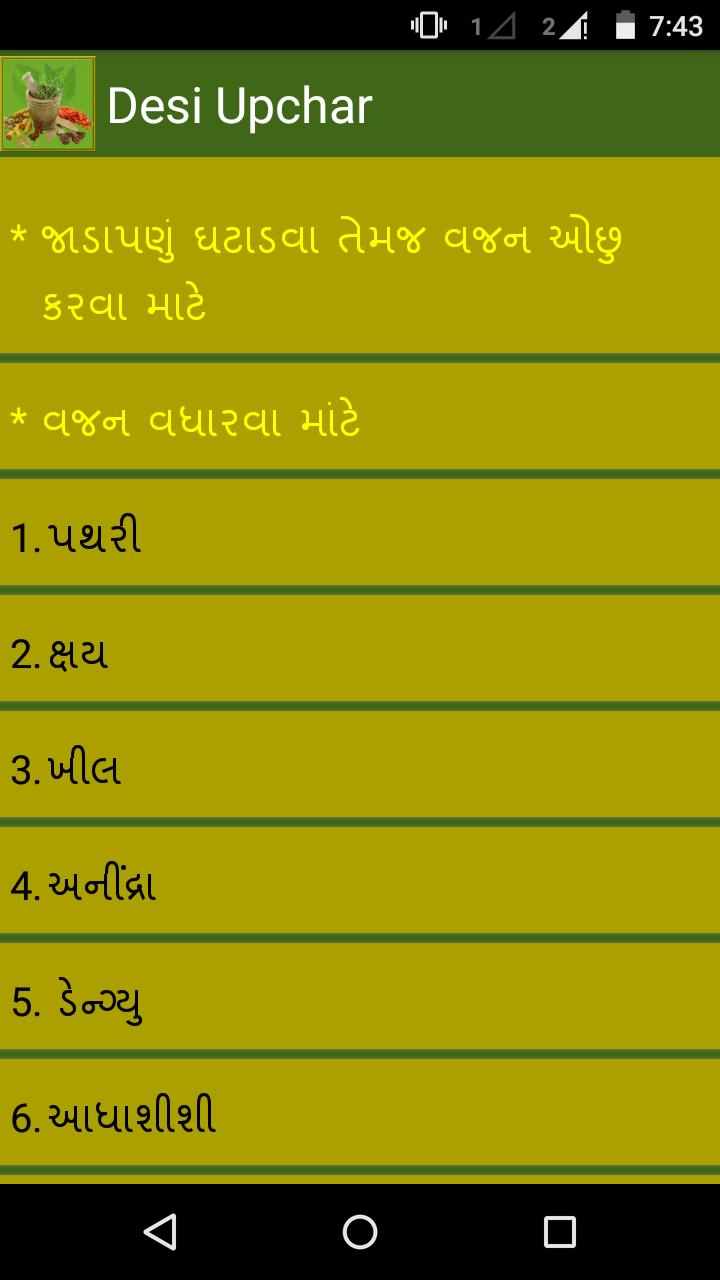This screenshot has height=1280, width=720.
Task: Open item 6 આધાશીશી
Action: click(x=115, y=1117)
